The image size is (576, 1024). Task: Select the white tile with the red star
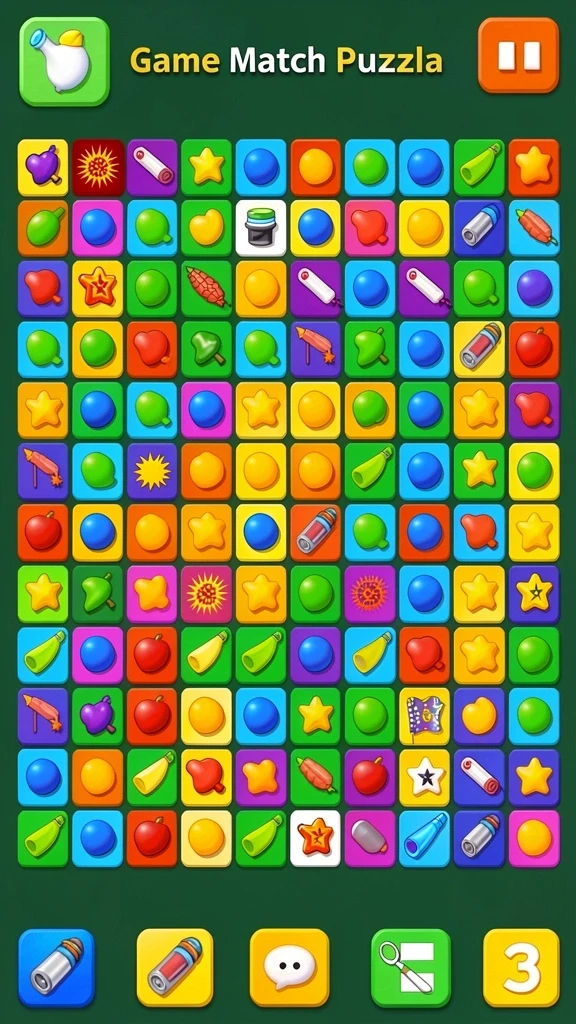[x=315, y=839]
